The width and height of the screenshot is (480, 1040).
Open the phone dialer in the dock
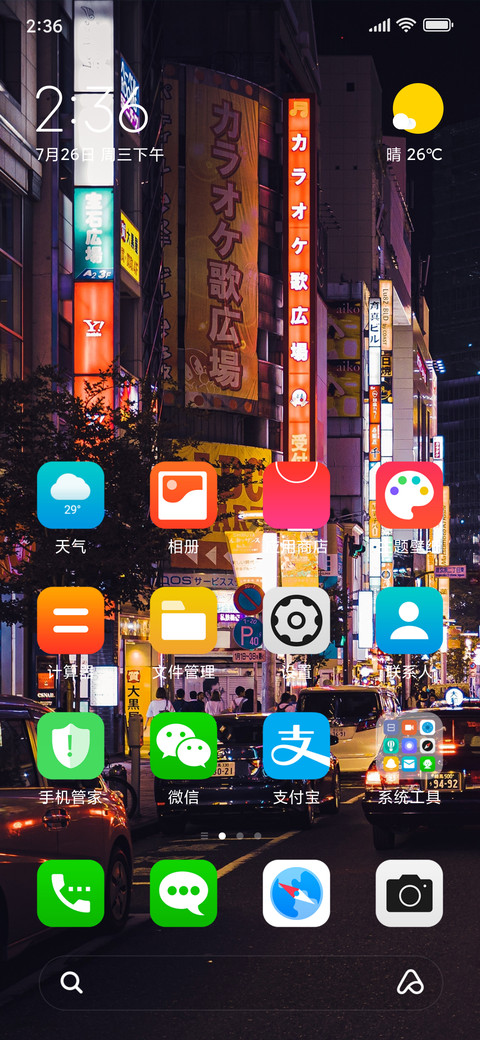[x=70, y=893]
